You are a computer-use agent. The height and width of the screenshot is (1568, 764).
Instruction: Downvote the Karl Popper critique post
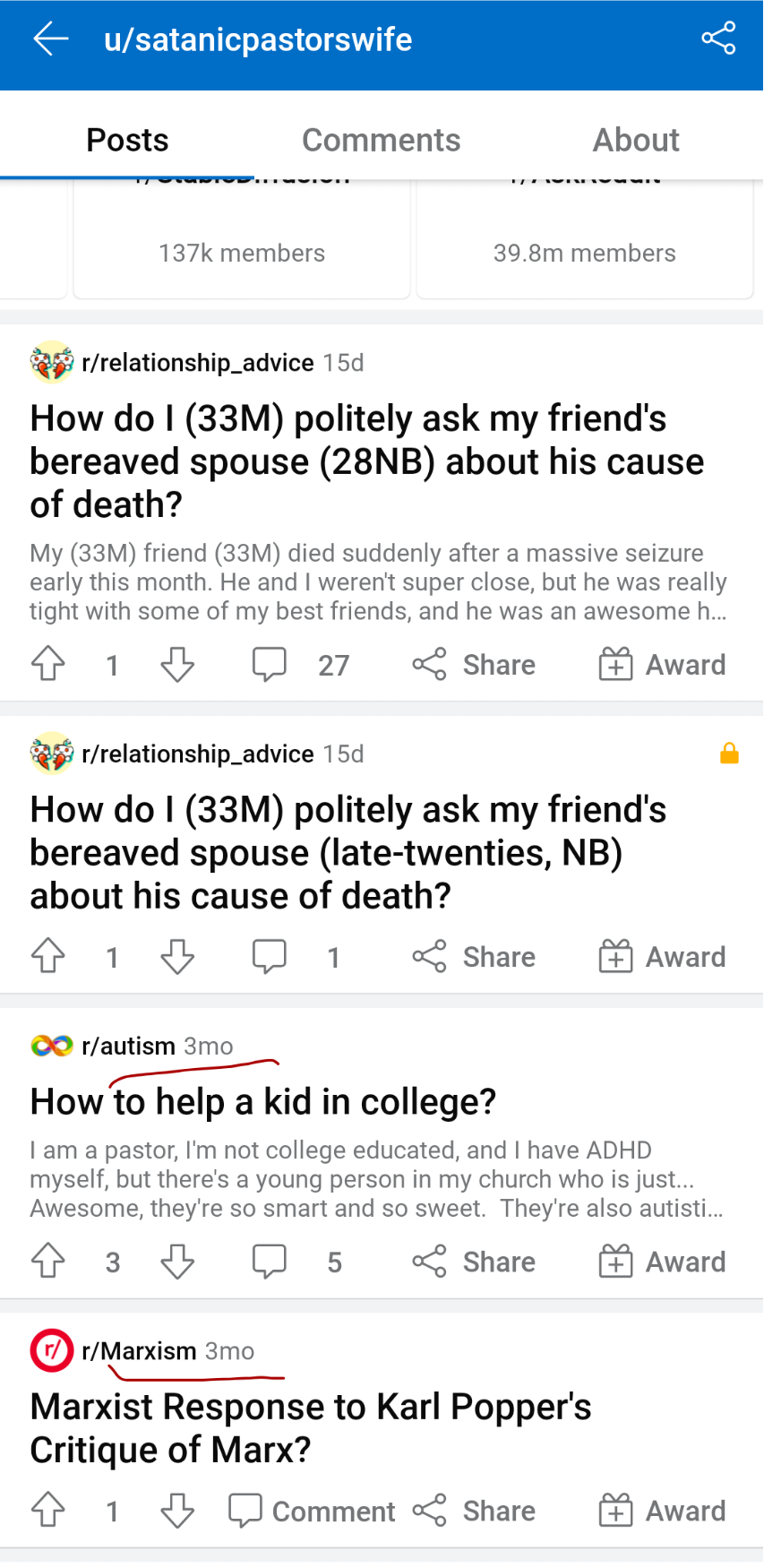click(177, 1511)
